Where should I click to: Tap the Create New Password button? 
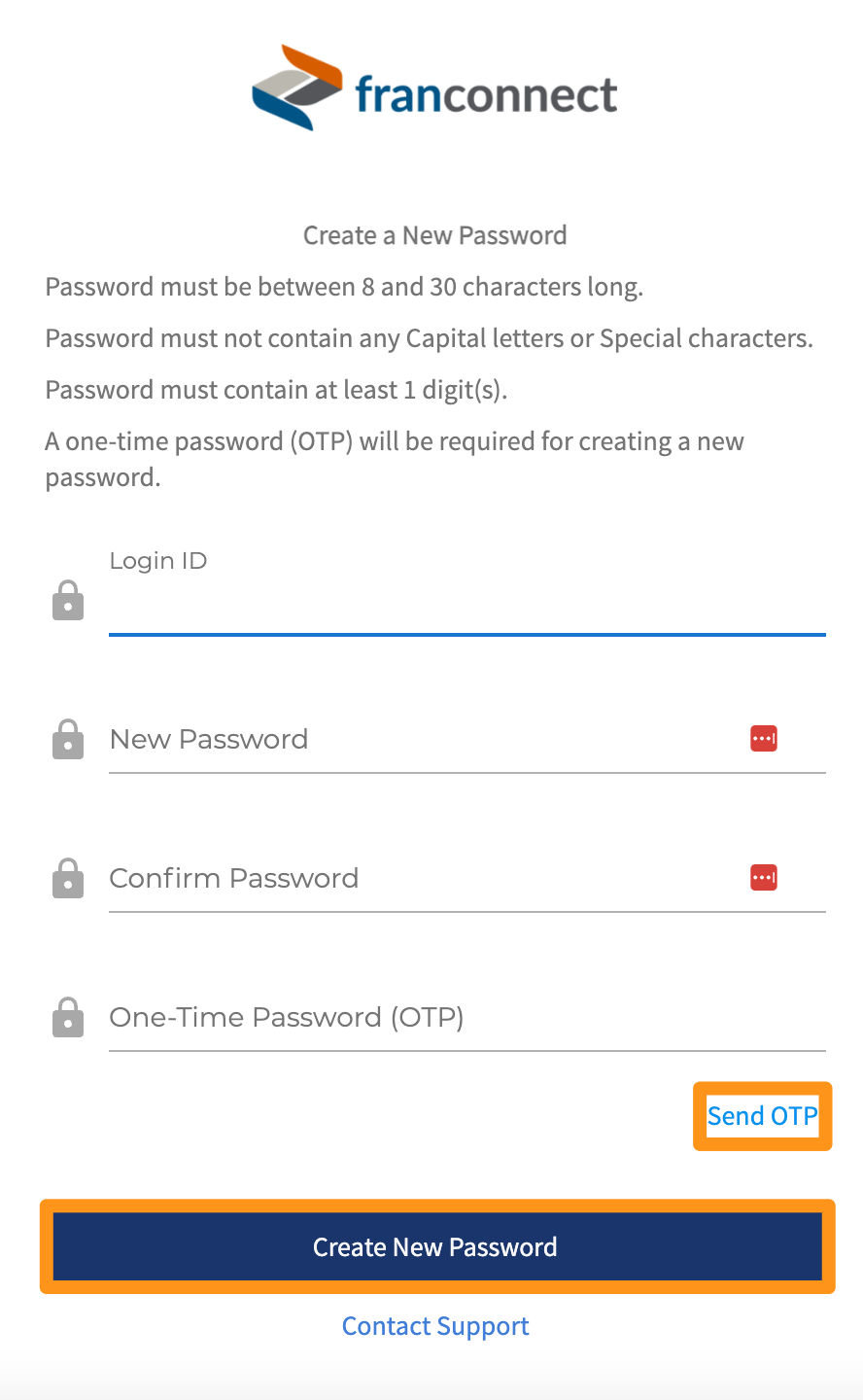click(437, 1246)
